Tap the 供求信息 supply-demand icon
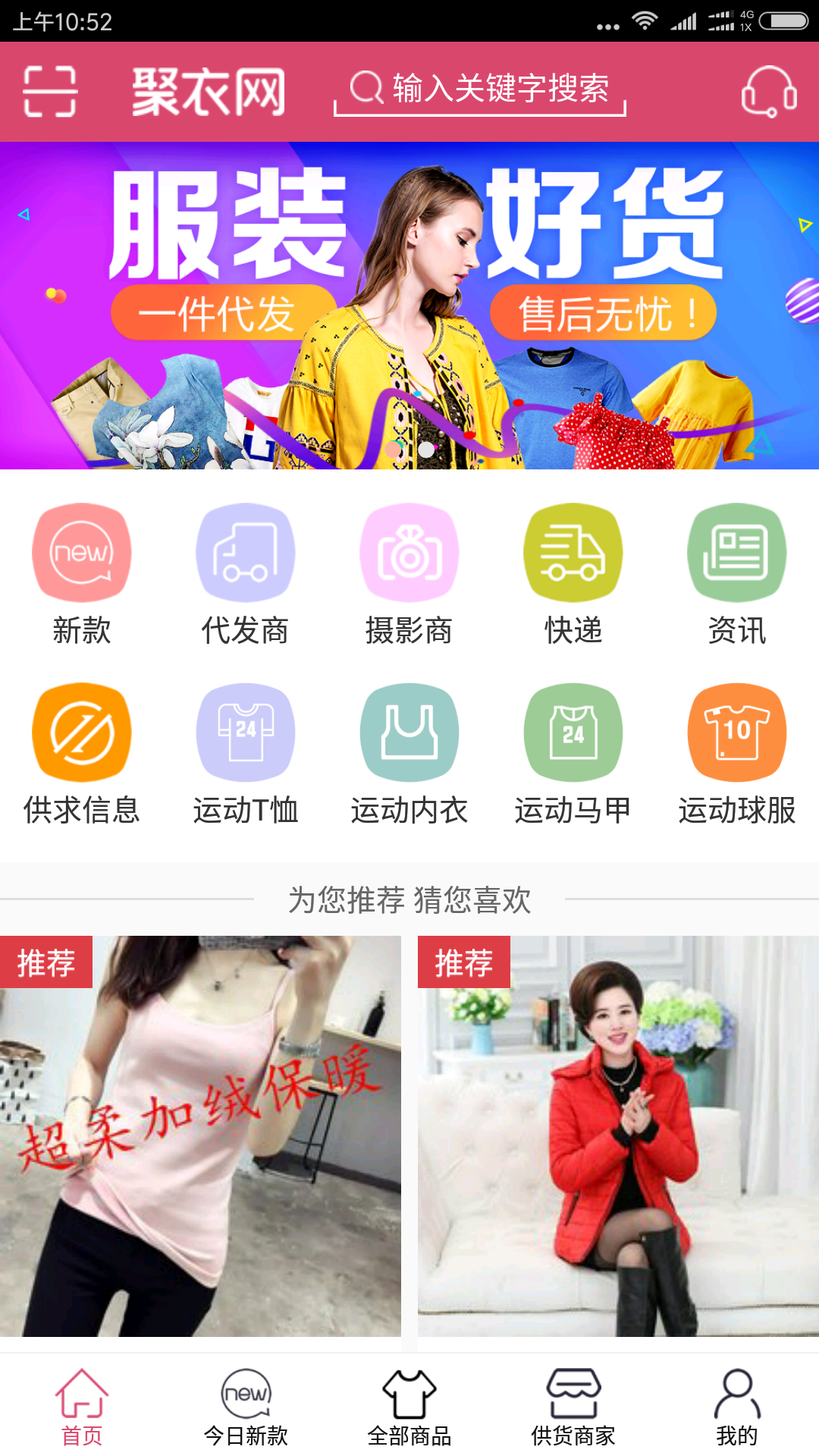The height and width of the screenshot is (1456, 819). 81,732
